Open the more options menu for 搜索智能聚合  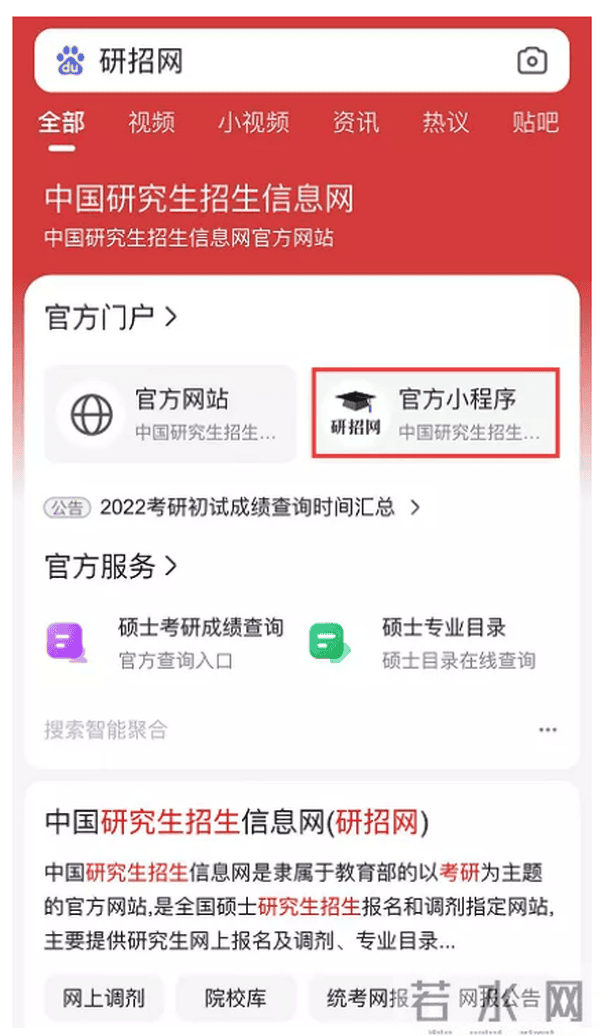pos(547,730)
